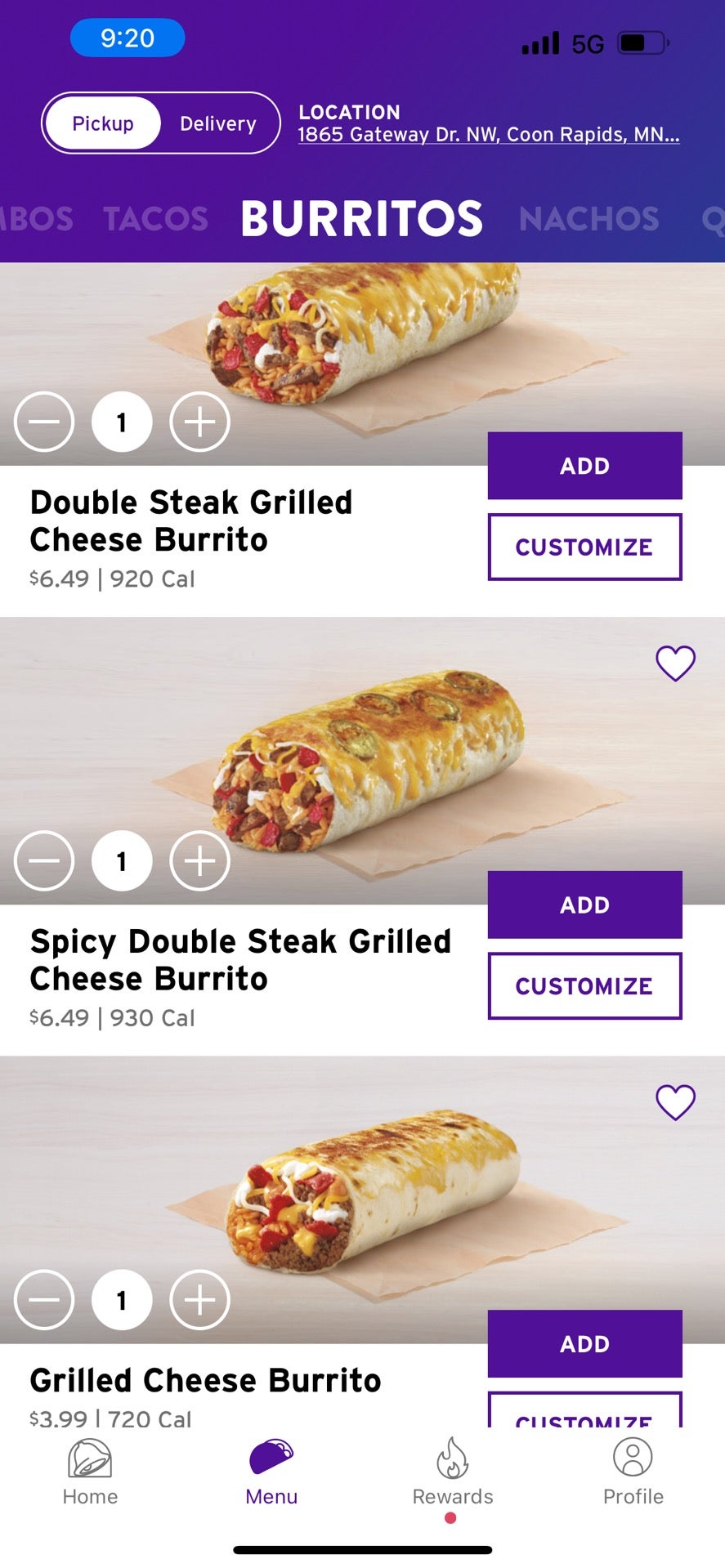Favorite the Spicy Double Steak Grilled Cheese Burrito

(x=675, y=664)
